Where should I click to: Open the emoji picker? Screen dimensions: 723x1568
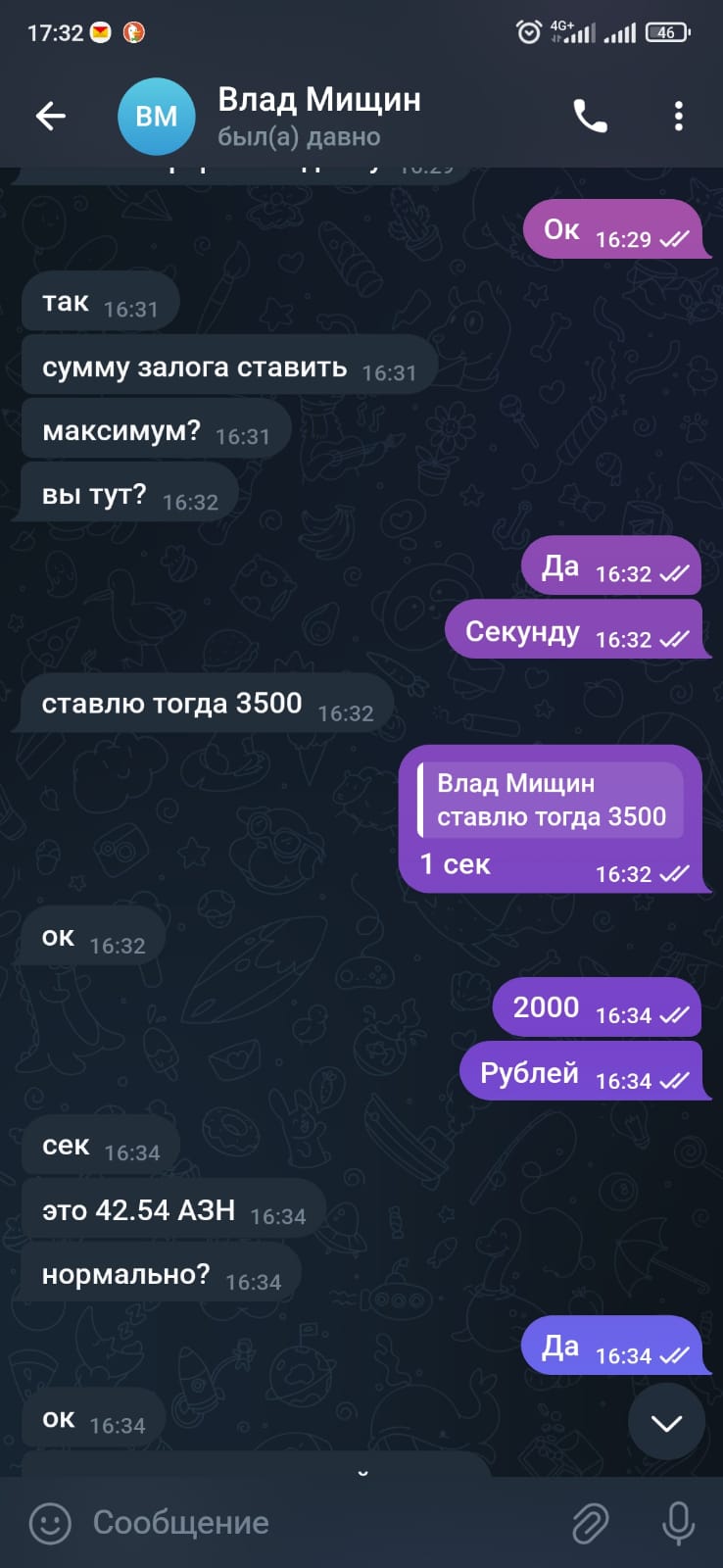(x=50, y=1523)
